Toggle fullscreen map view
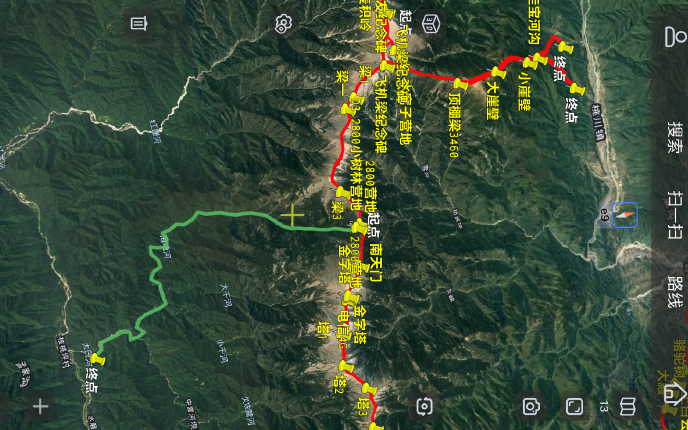Image resolution: width=688 pixels, height=430 pixels. click(574, 406)
